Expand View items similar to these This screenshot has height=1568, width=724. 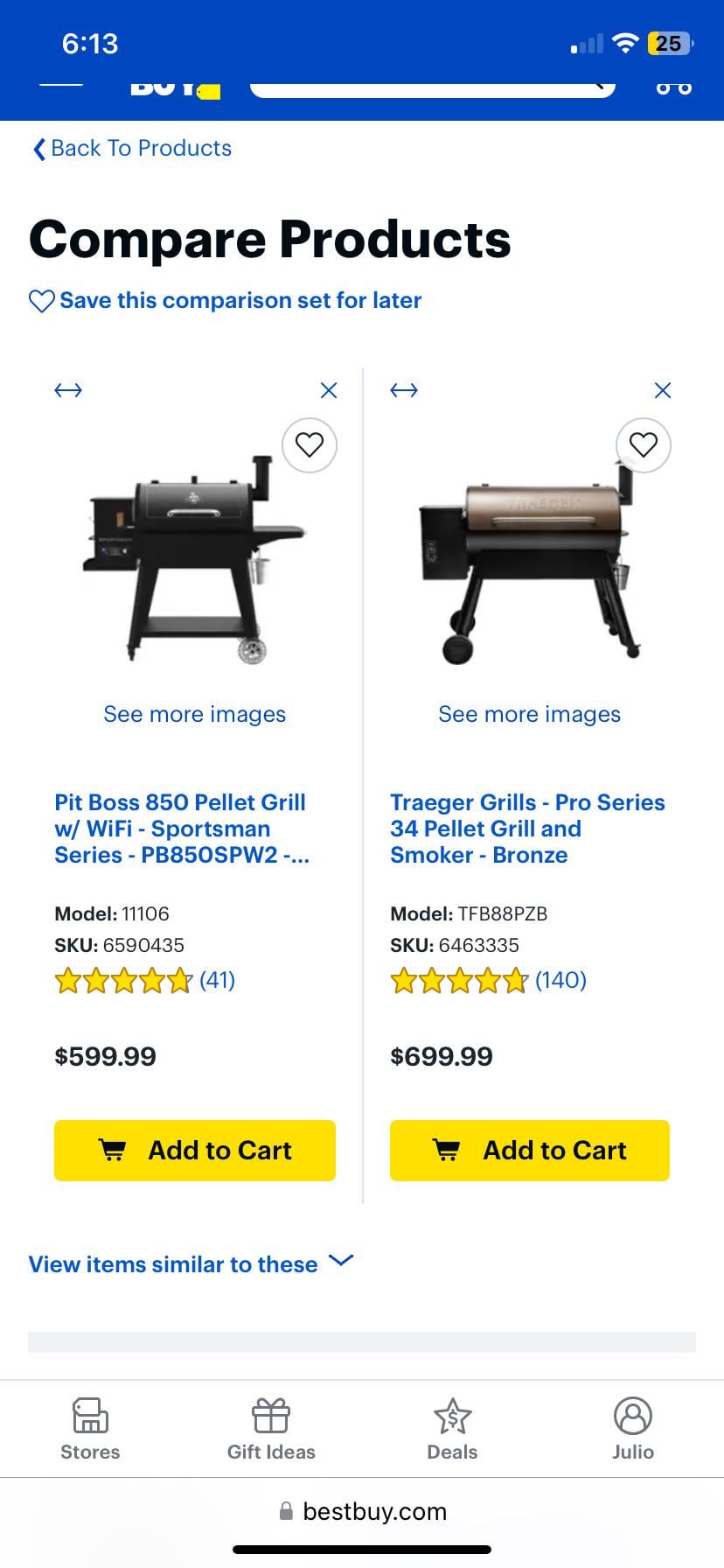click(191, 1264)
